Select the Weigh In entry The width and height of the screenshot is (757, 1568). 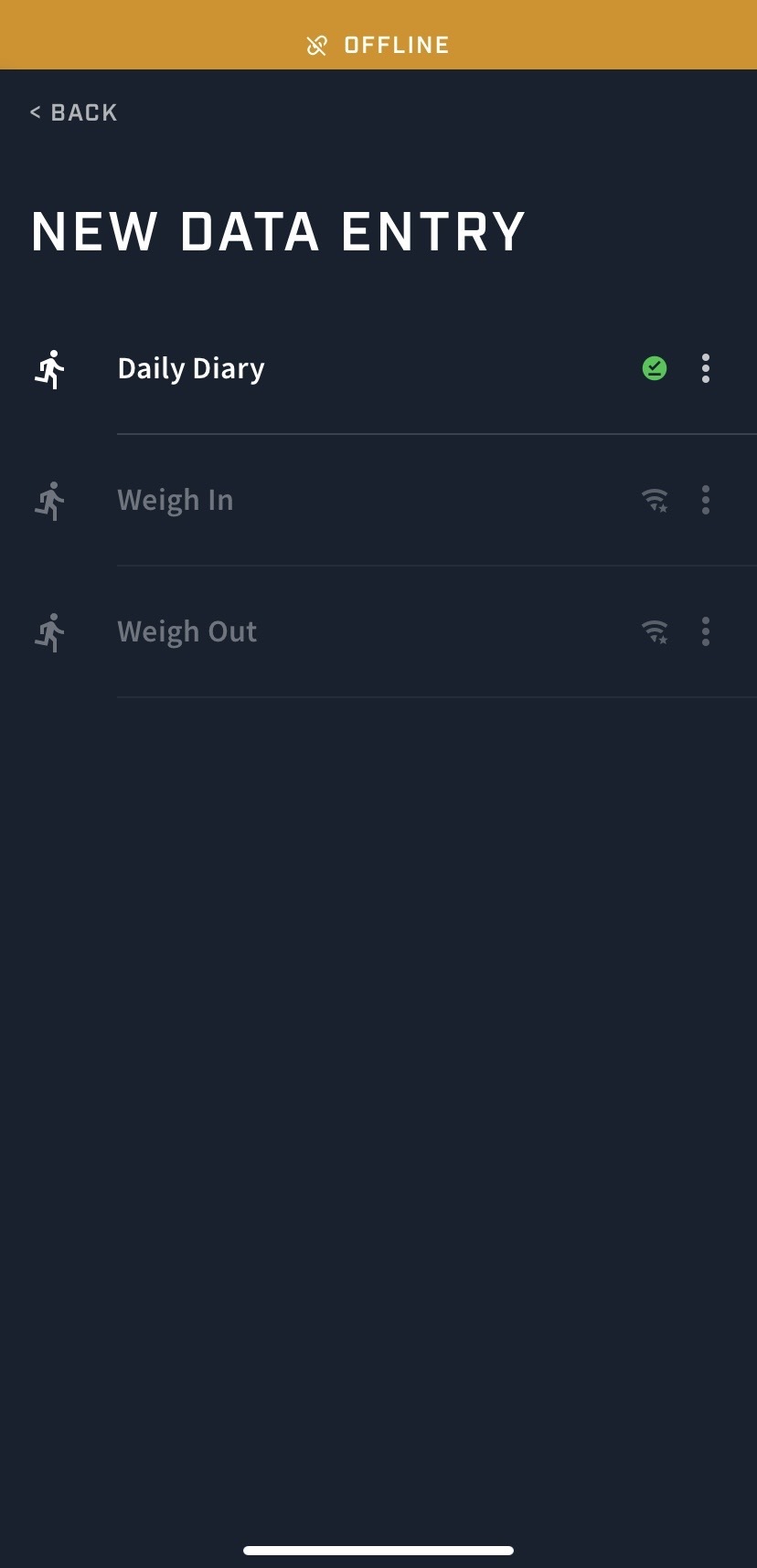tap(378, 501)
